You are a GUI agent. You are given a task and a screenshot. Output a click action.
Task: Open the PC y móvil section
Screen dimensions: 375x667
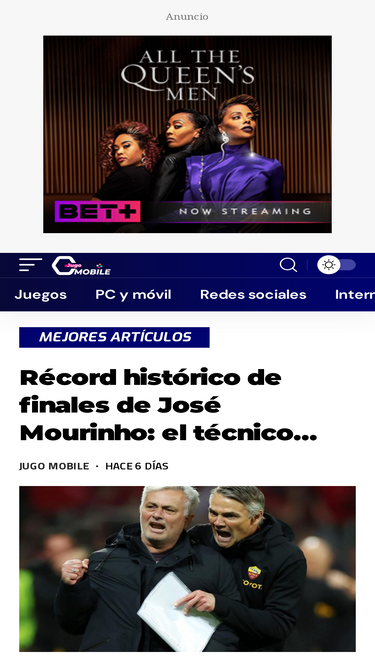click(x=133, y=294)
